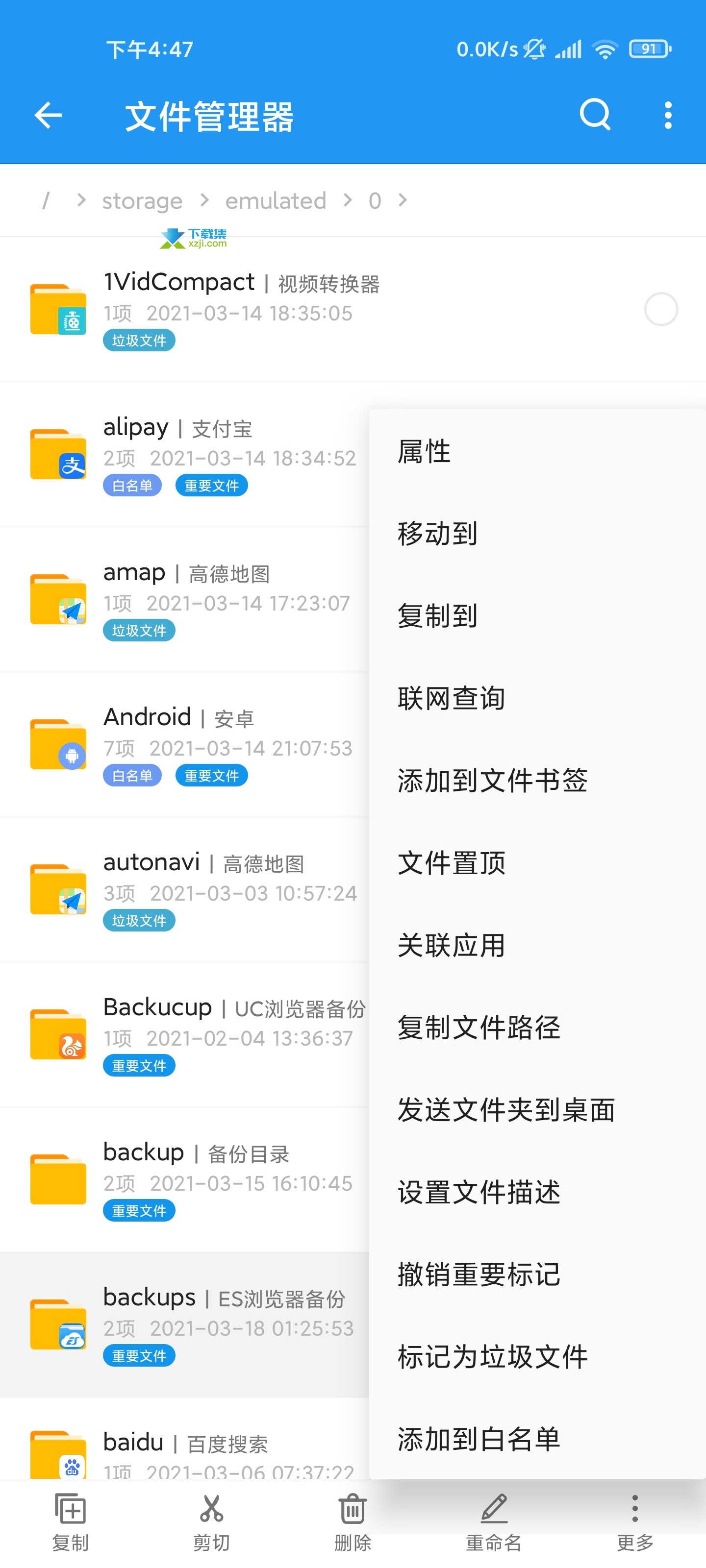Viewport: 706px width, 1568px height.
Task: Choose 移动到 in the popup menu
Action: (537, 534)
